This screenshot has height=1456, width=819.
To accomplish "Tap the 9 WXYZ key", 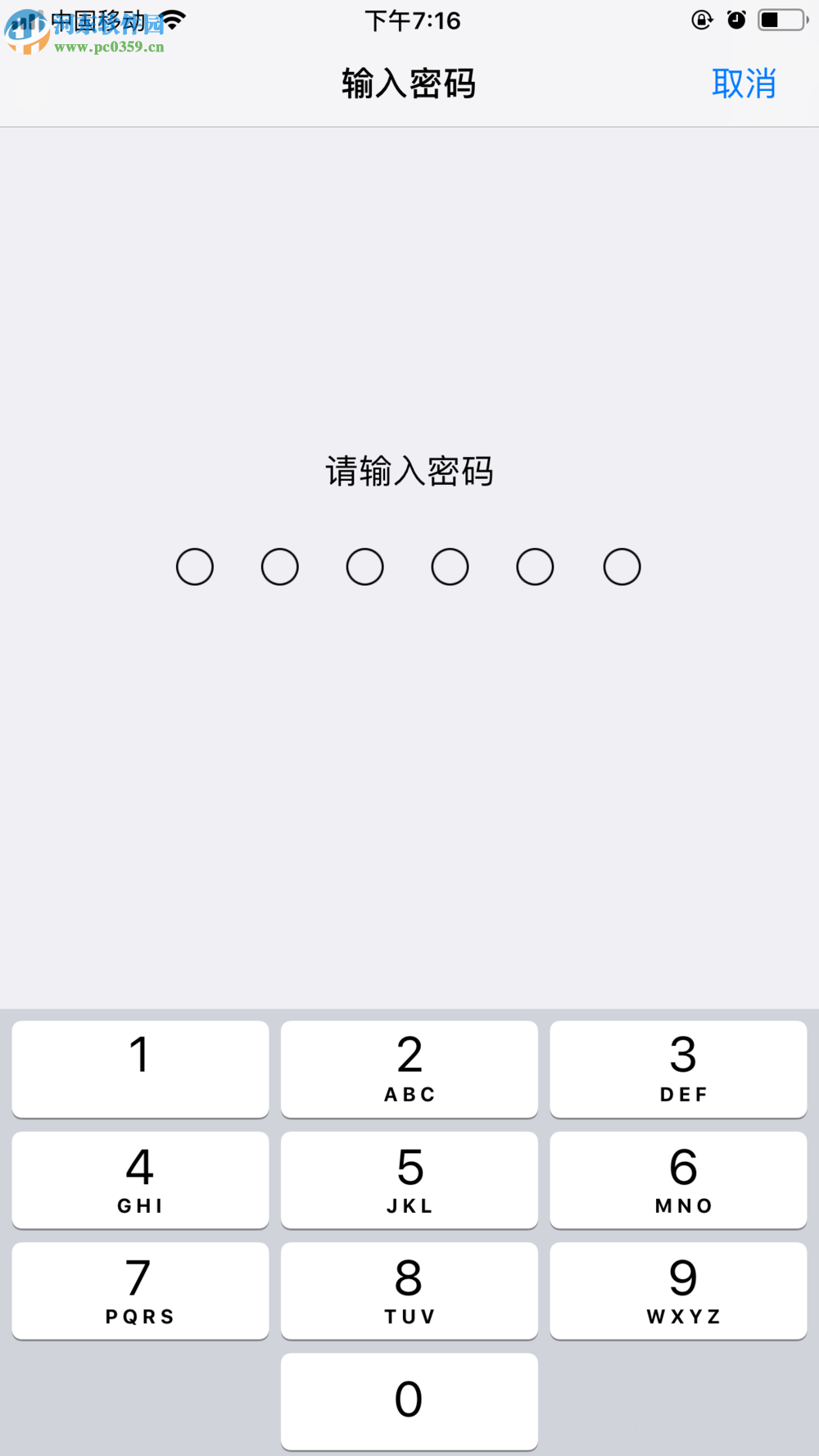I will [x=679, y=1291].
